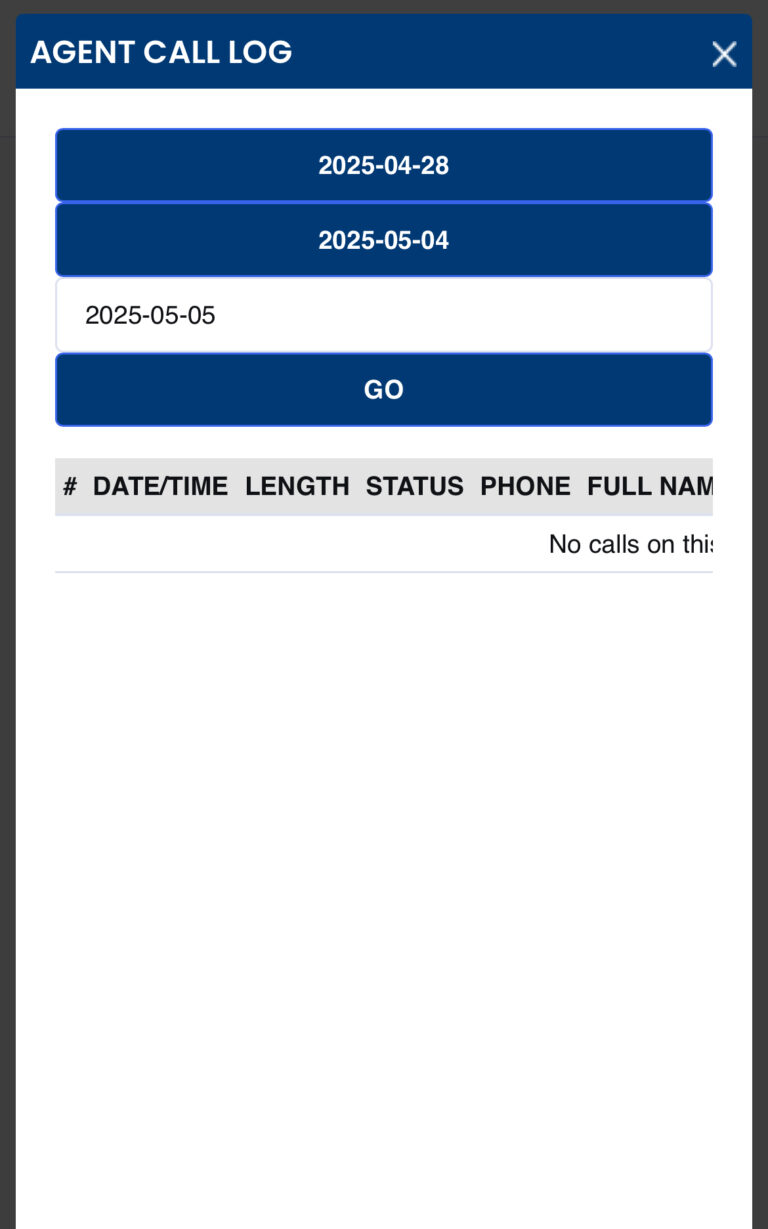768x1229 pixels.
Task: Click the FULL NAME column header
Action: pos(650,486)
